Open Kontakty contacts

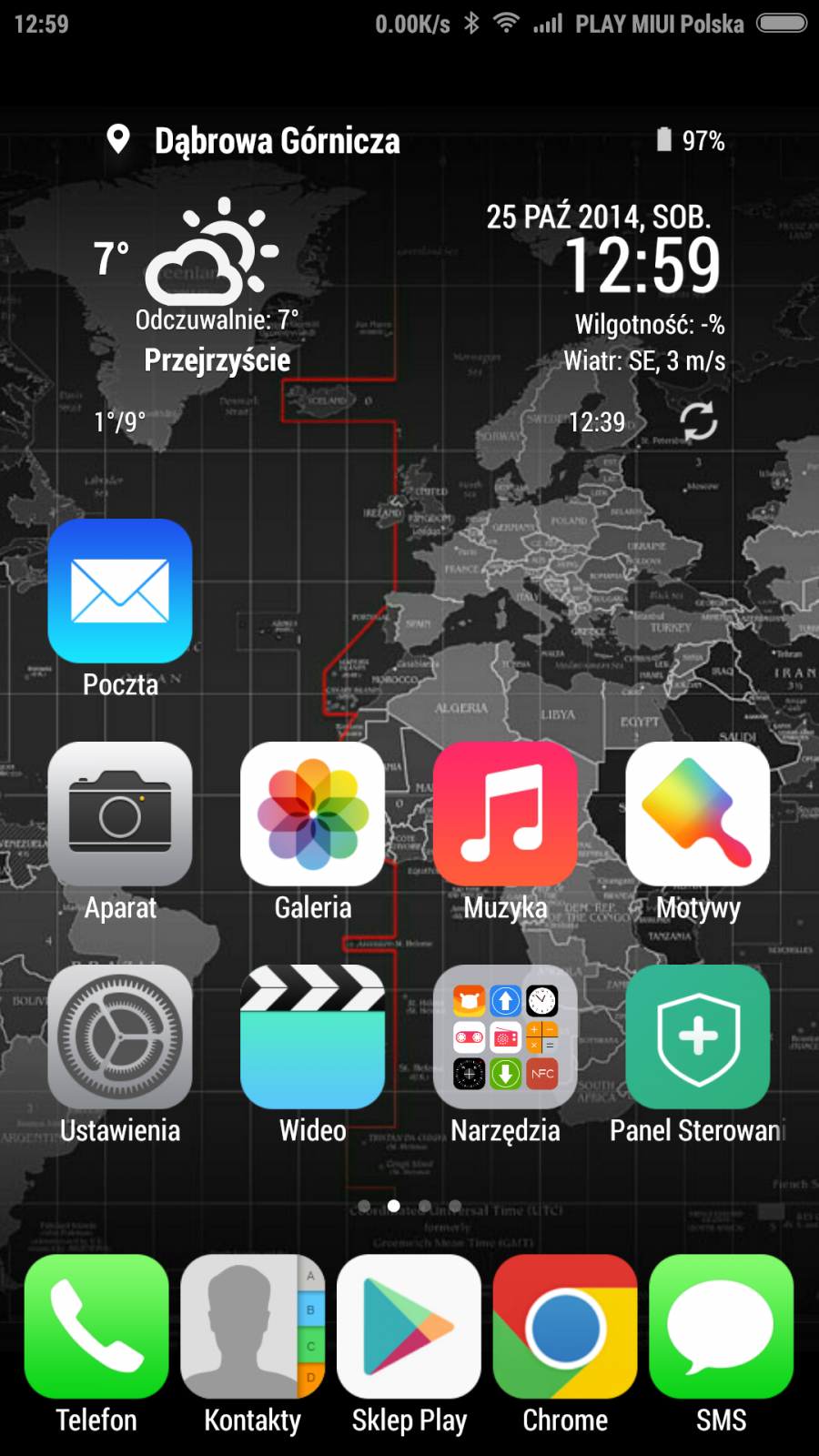pos(253,1327)
